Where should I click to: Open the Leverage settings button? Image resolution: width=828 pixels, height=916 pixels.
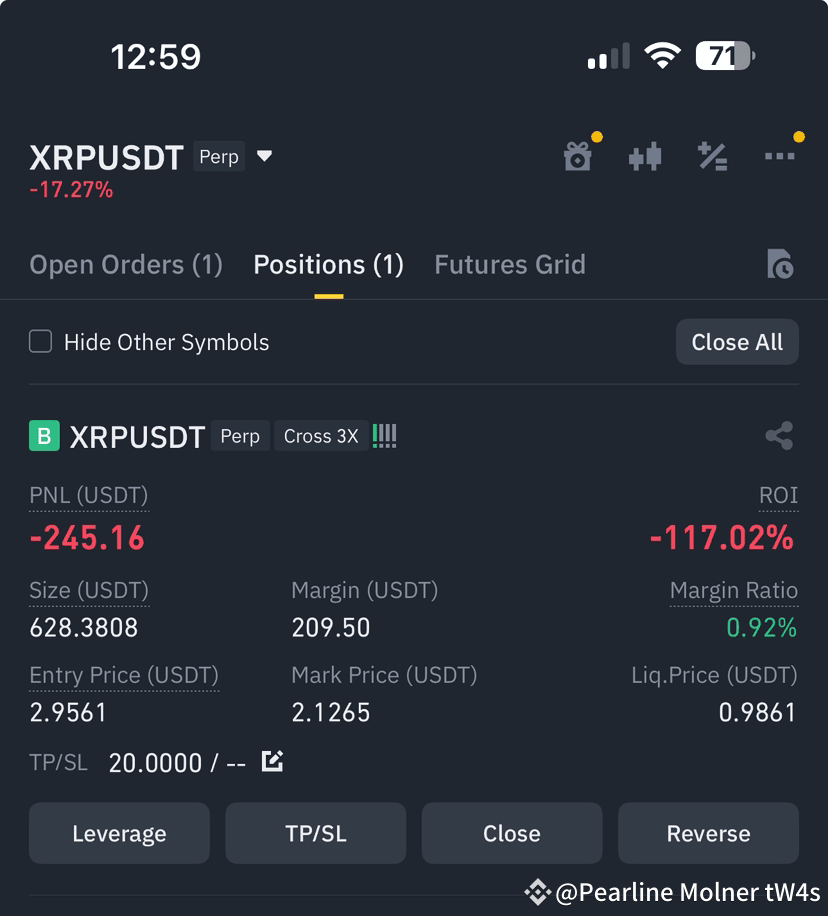pos(118,833)
